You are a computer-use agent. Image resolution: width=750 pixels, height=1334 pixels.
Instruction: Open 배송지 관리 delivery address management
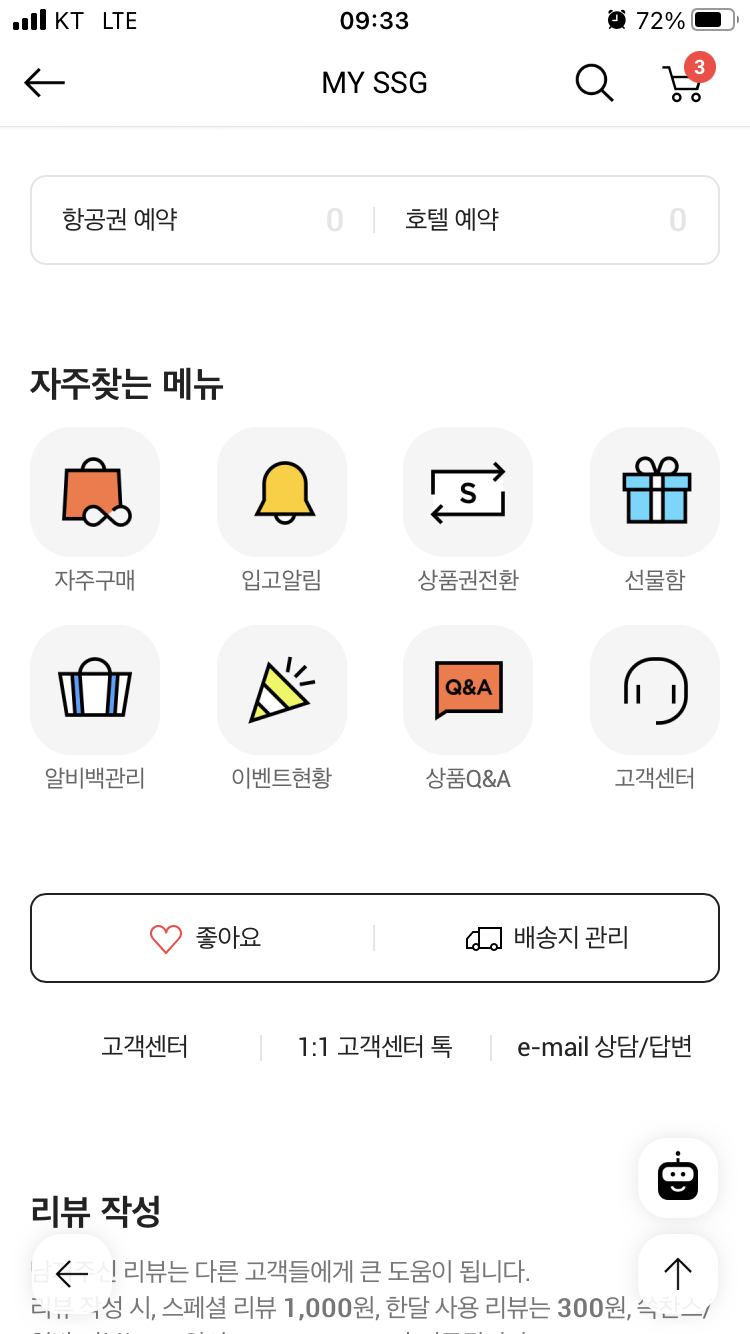pos(547,937)
